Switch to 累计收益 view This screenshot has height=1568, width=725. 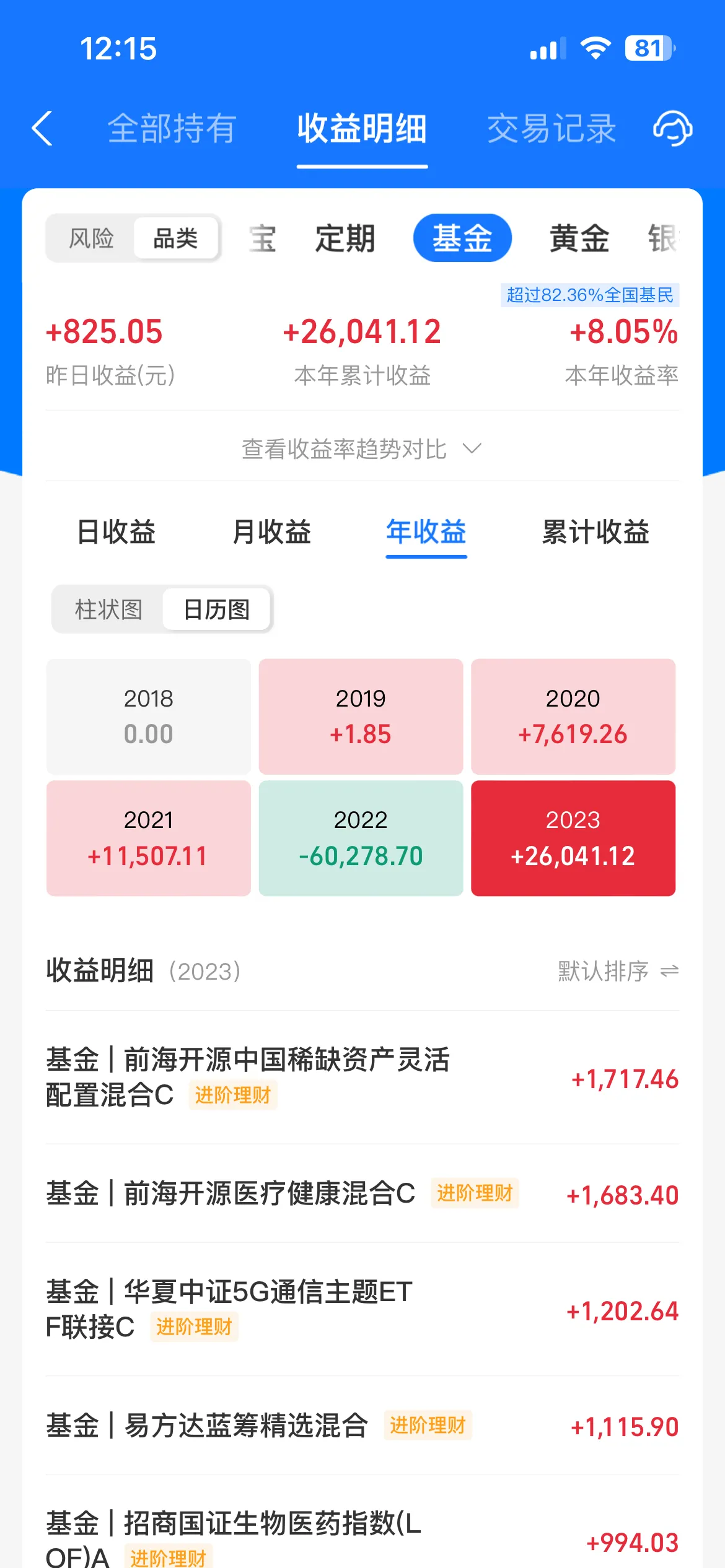(x=595, y=532)
